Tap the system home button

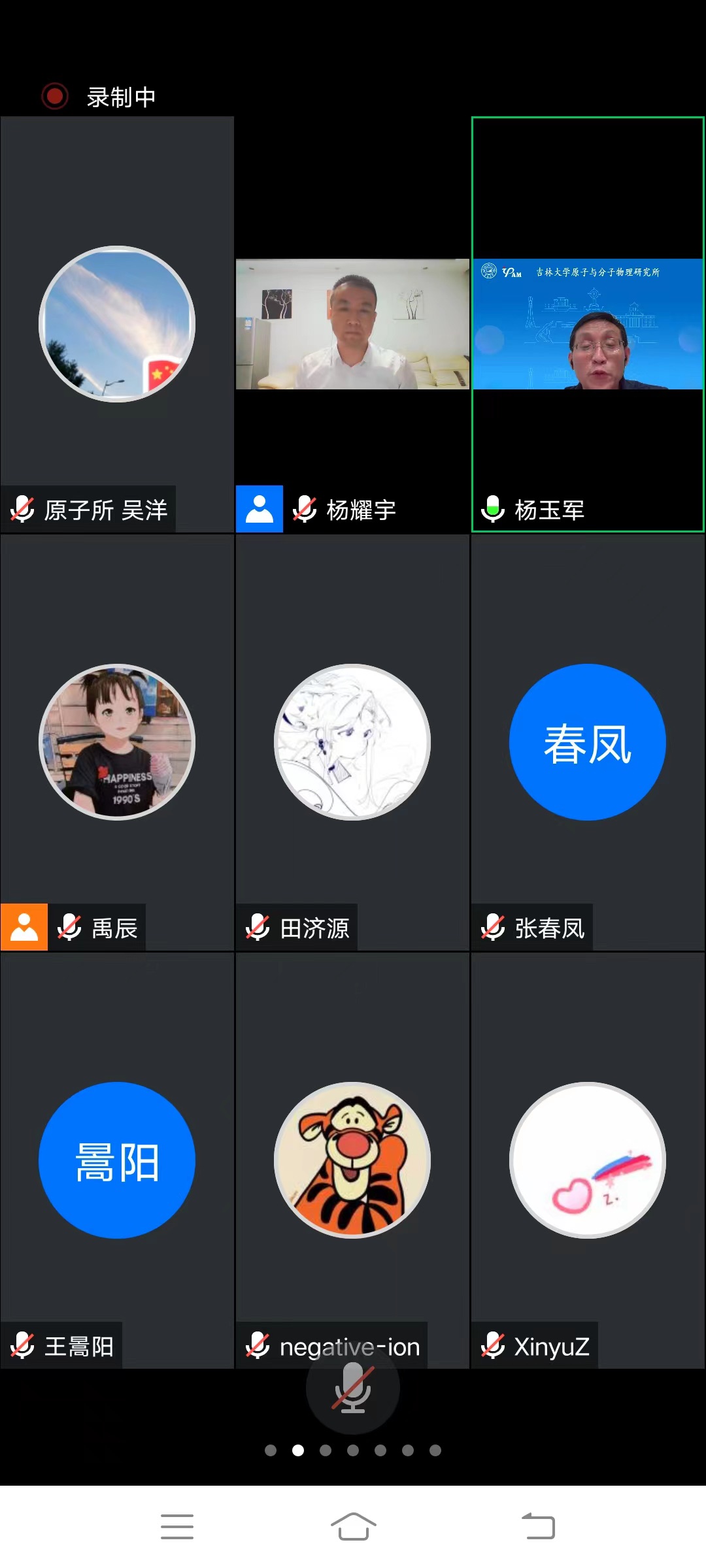tap(353, 1527)
